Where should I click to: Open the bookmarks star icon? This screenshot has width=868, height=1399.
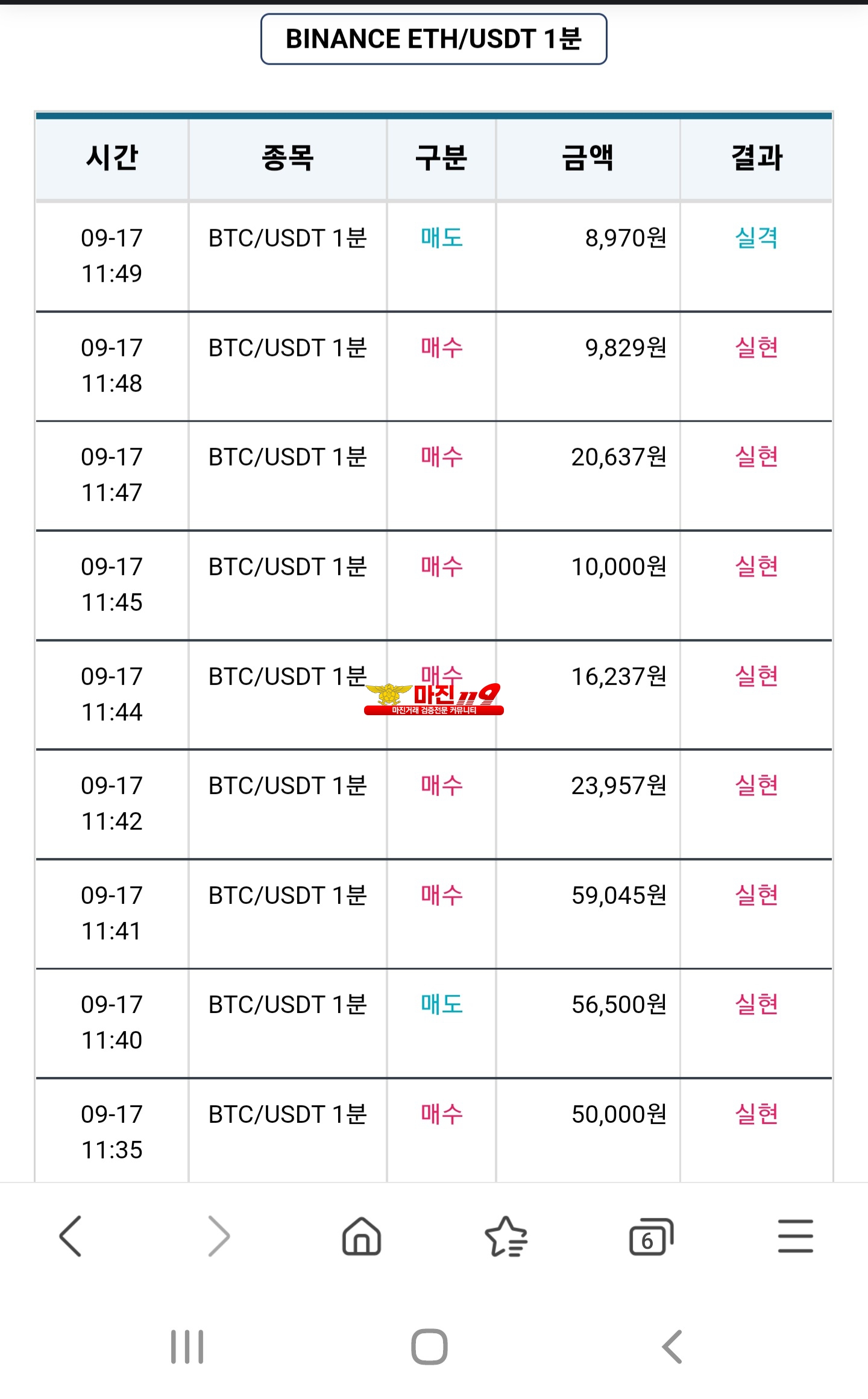click(506, 1236)
